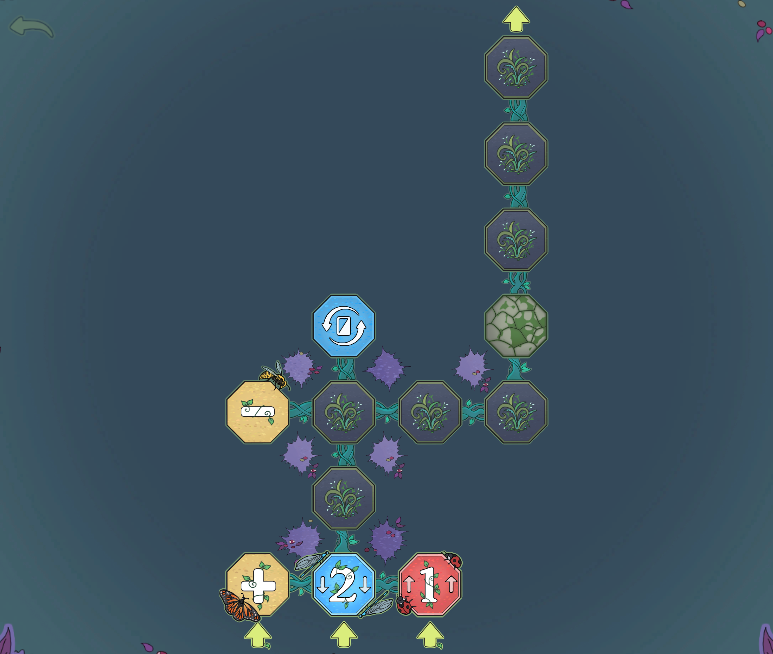Select the green cobblestone tile

[x=516, y=326]
